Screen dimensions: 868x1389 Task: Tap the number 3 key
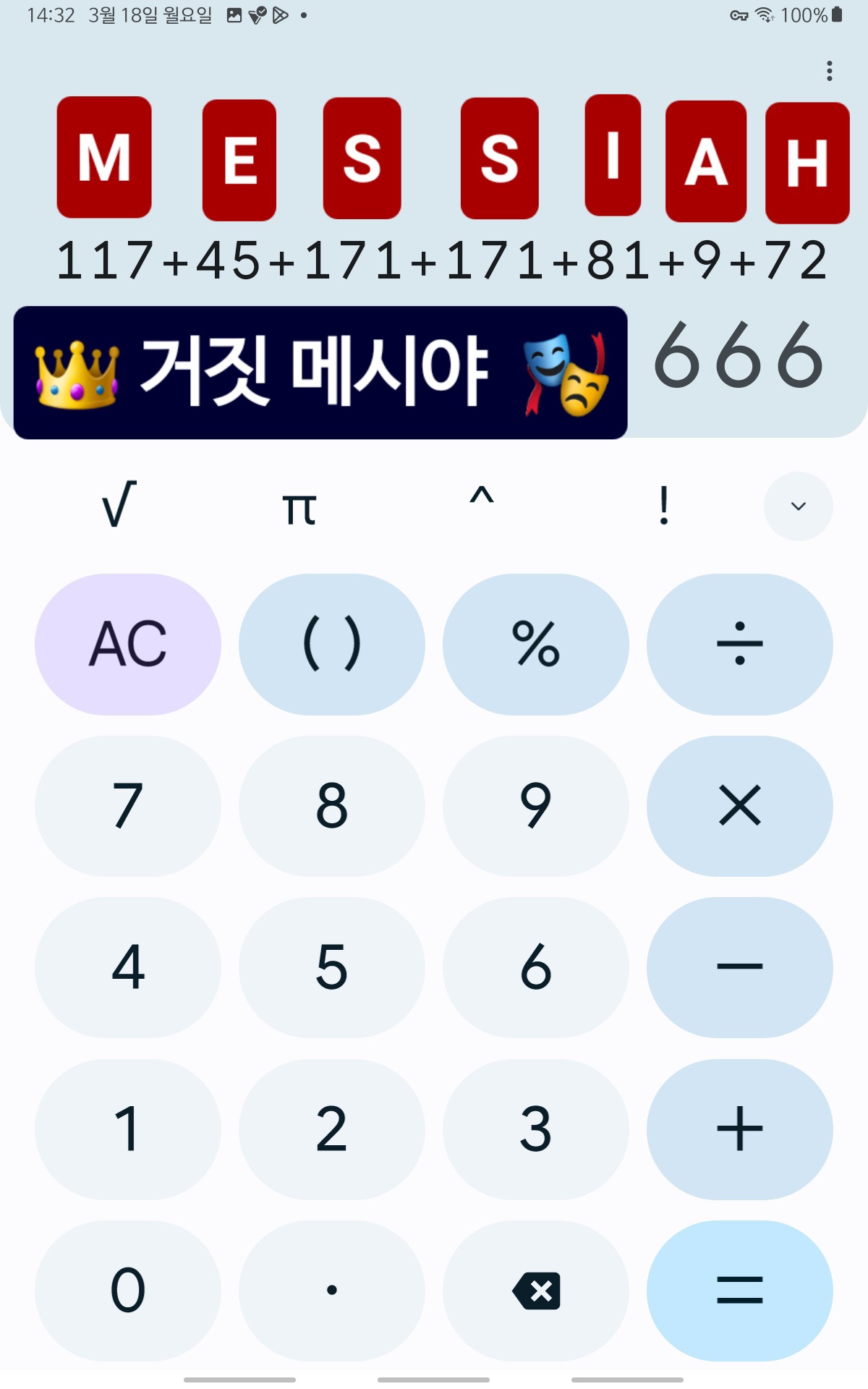pyautogui.click(x=536, y=1129)
